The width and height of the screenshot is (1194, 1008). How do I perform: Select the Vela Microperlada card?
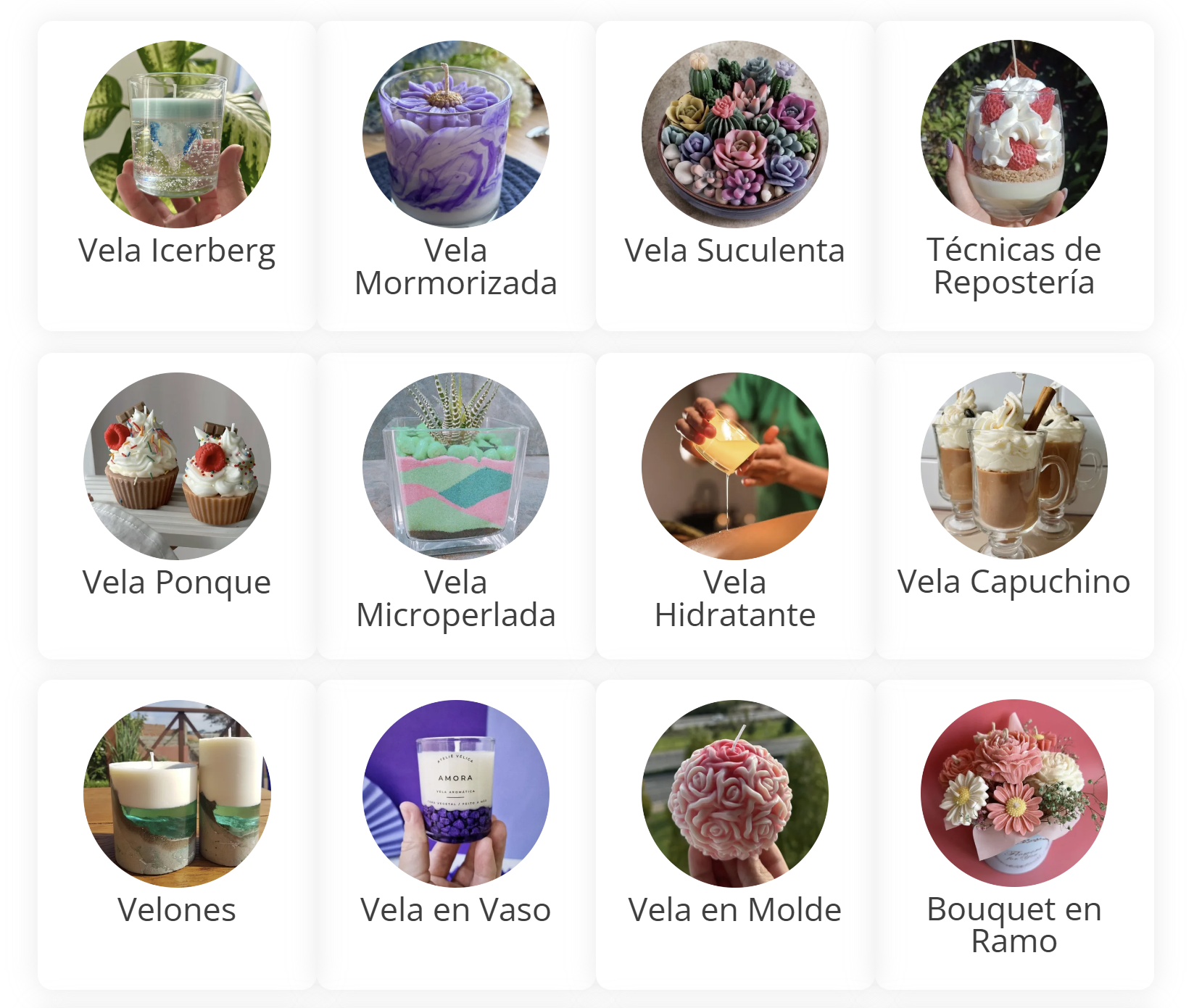(x=456, y=506)
